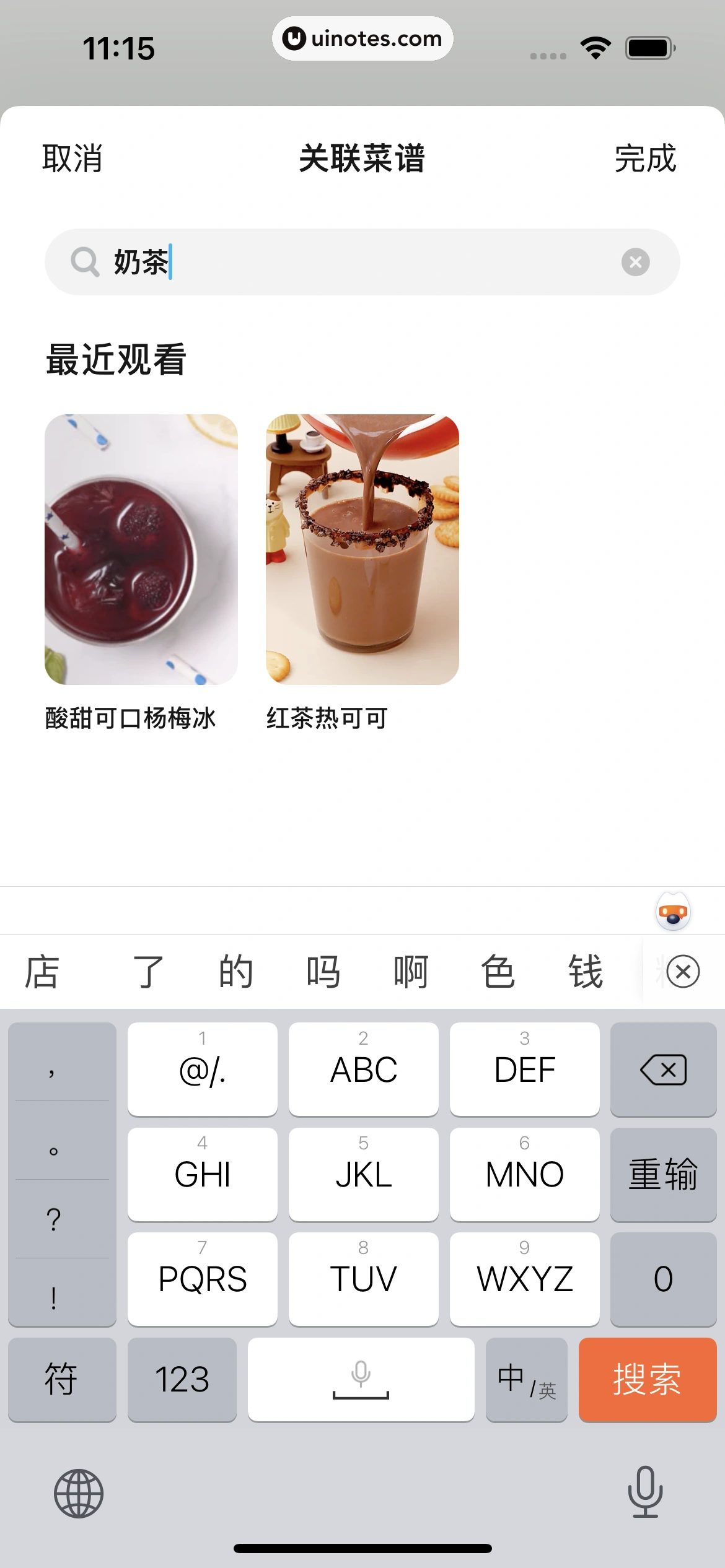Tap the backspace key on the keyboard
The height and width of the screenshot is (1568, 725).
662,1069
